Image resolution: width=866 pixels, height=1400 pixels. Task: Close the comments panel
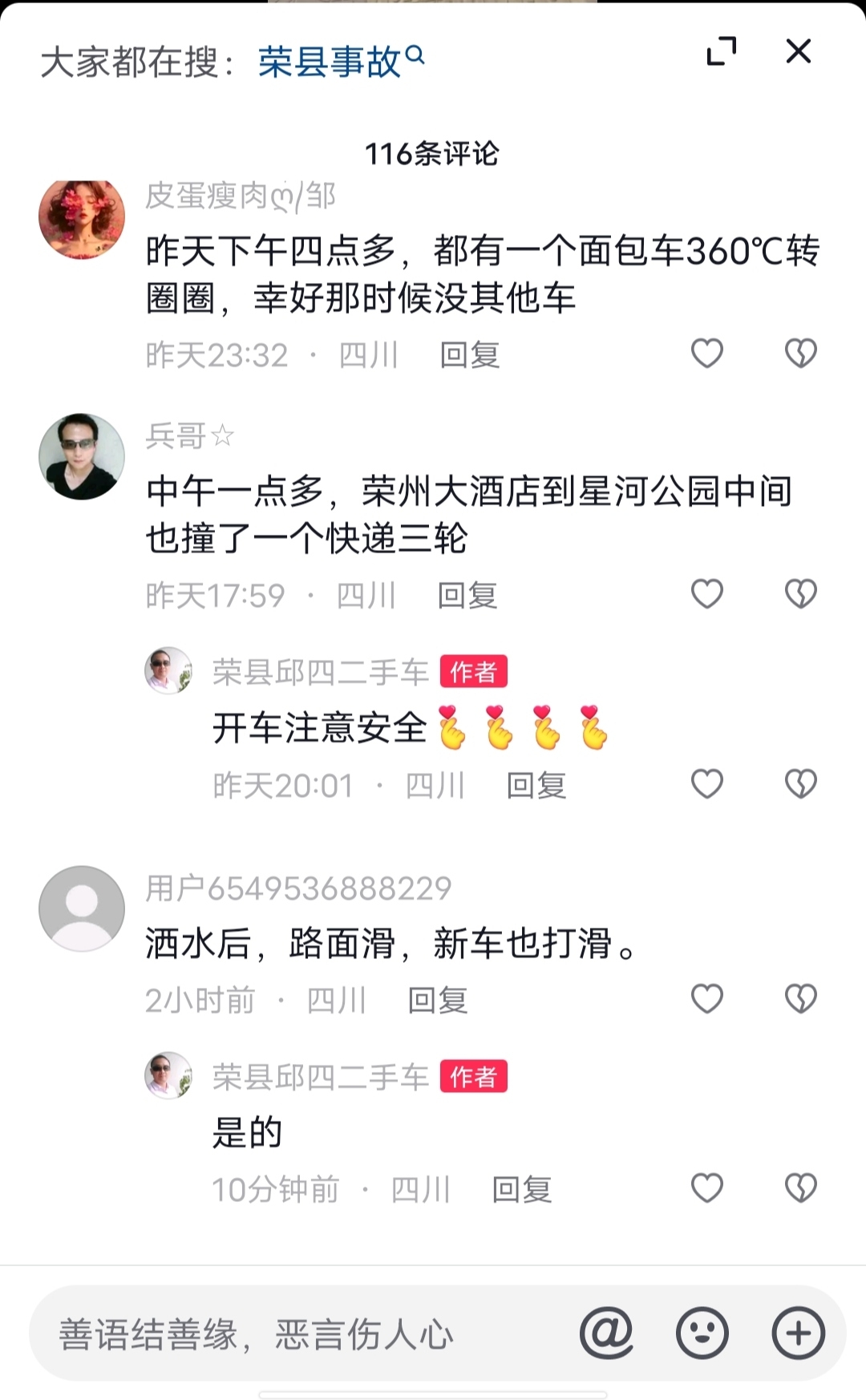798,52
